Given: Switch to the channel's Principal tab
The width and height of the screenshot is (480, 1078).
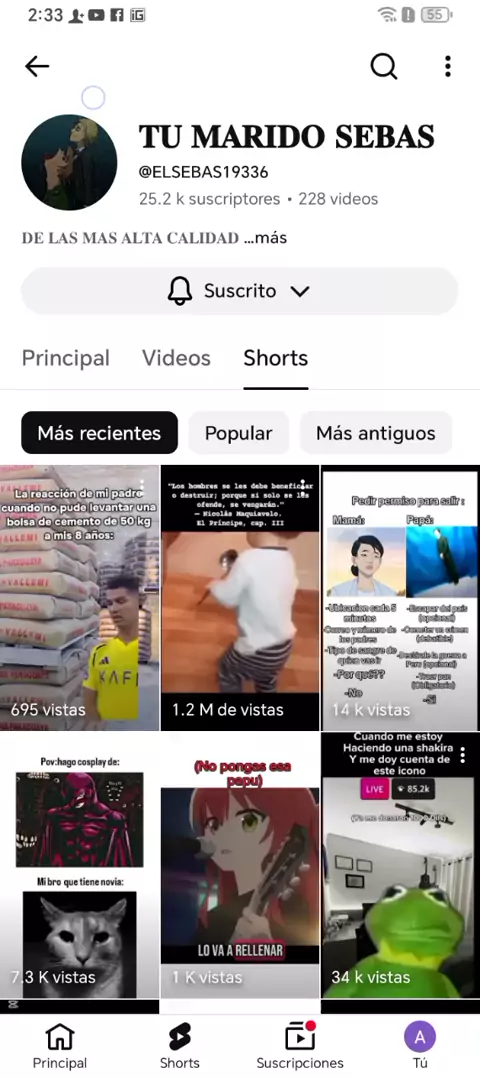Looking at the screenshot, I should click(65, 358).
